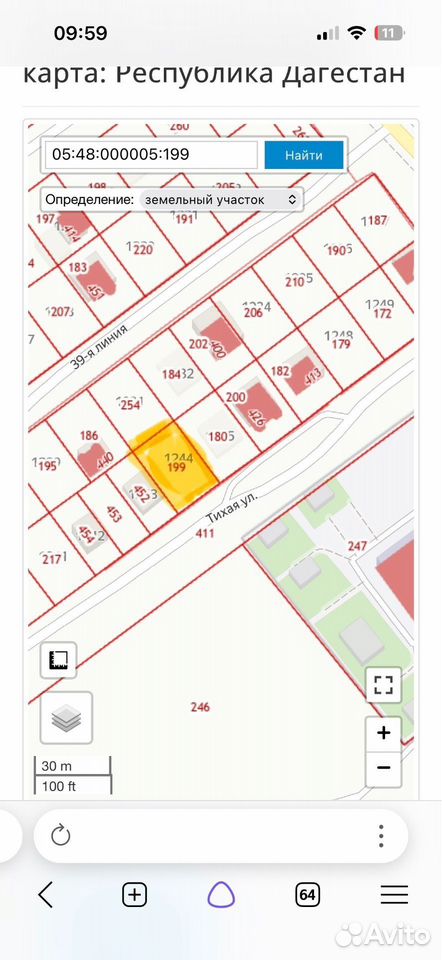Open the measure ruler tool
Viewport: 442px width, 960px height.
point(59,661)
